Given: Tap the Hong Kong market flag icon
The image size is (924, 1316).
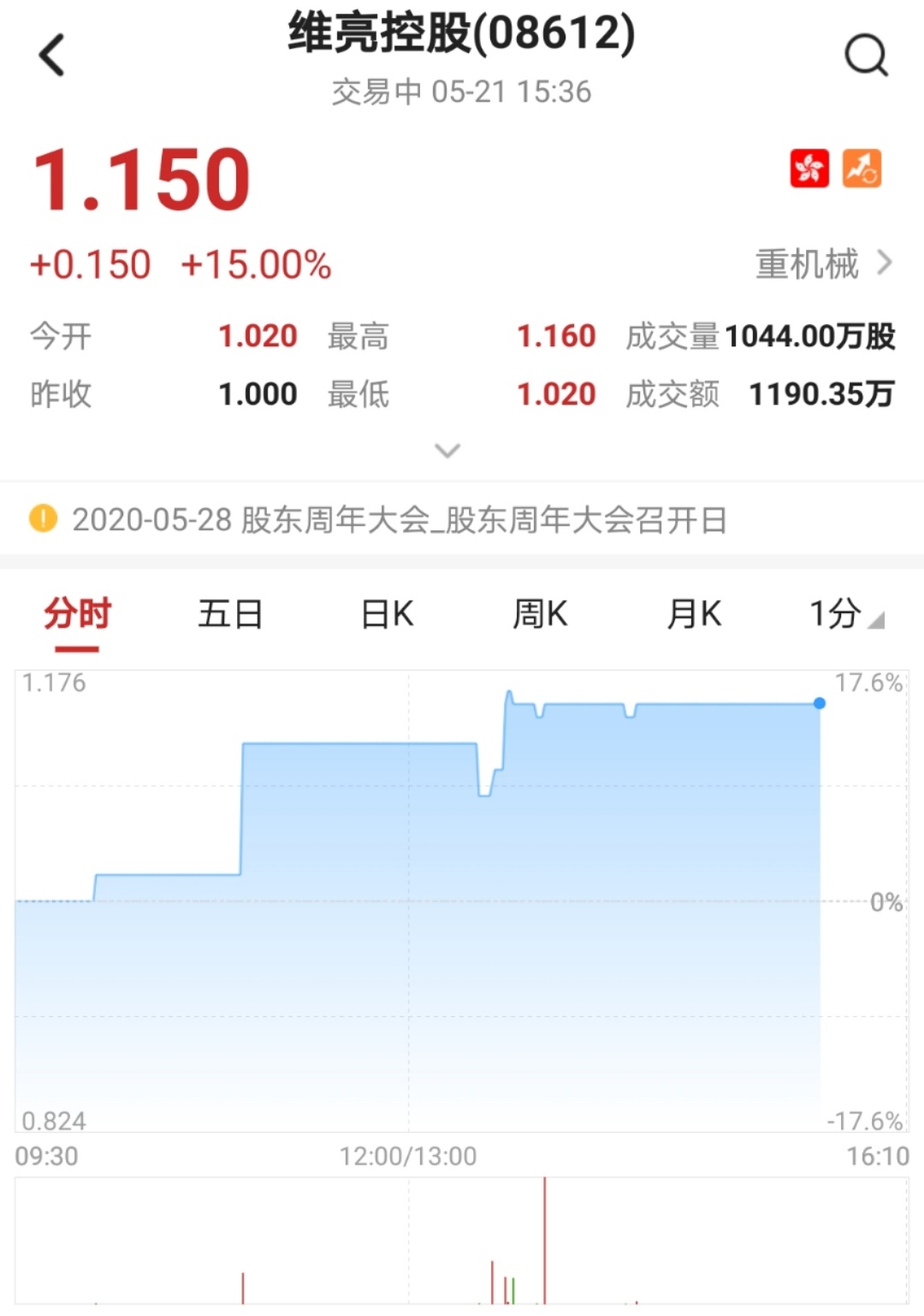Looking at the screenshot, I should pos(808,168).
